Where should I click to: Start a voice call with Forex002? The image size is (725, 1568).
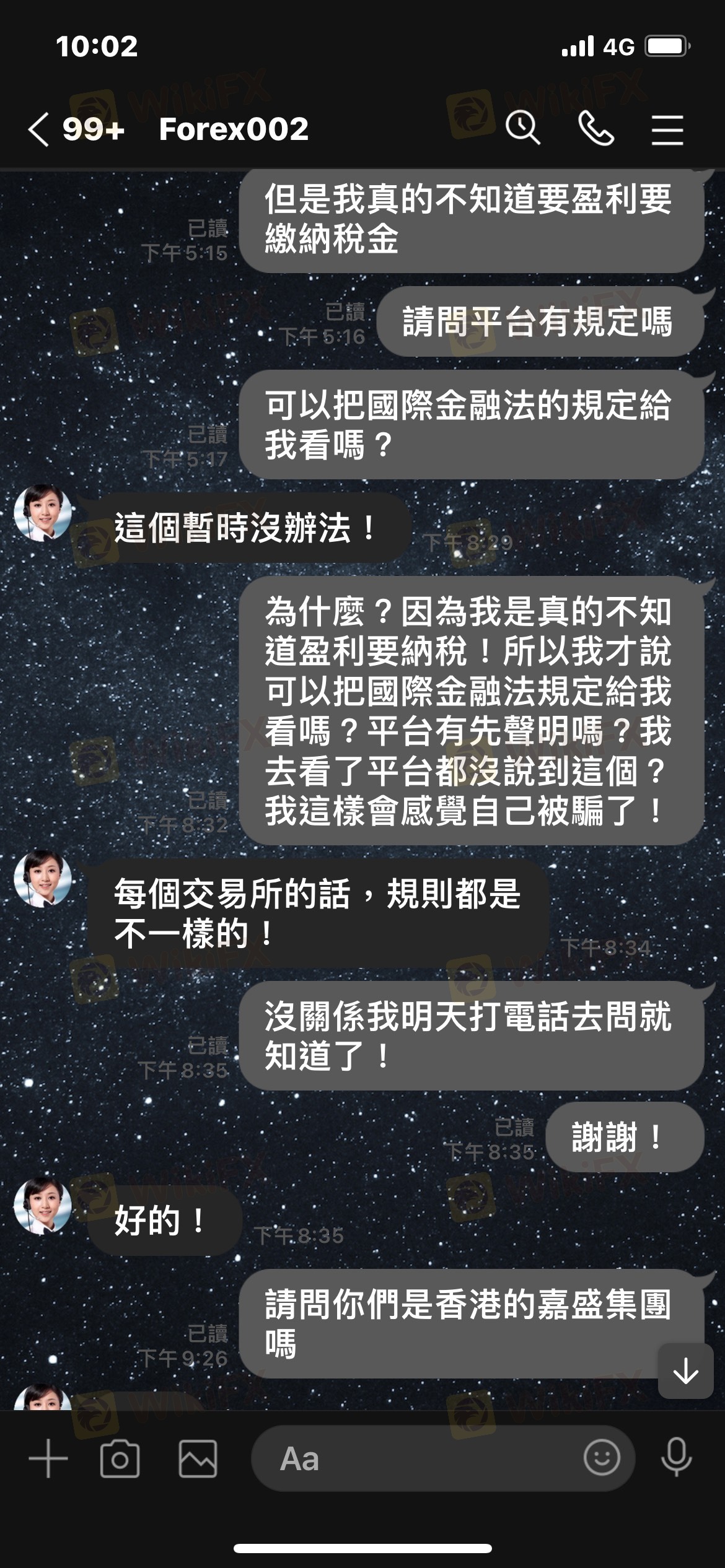point(596,128)
